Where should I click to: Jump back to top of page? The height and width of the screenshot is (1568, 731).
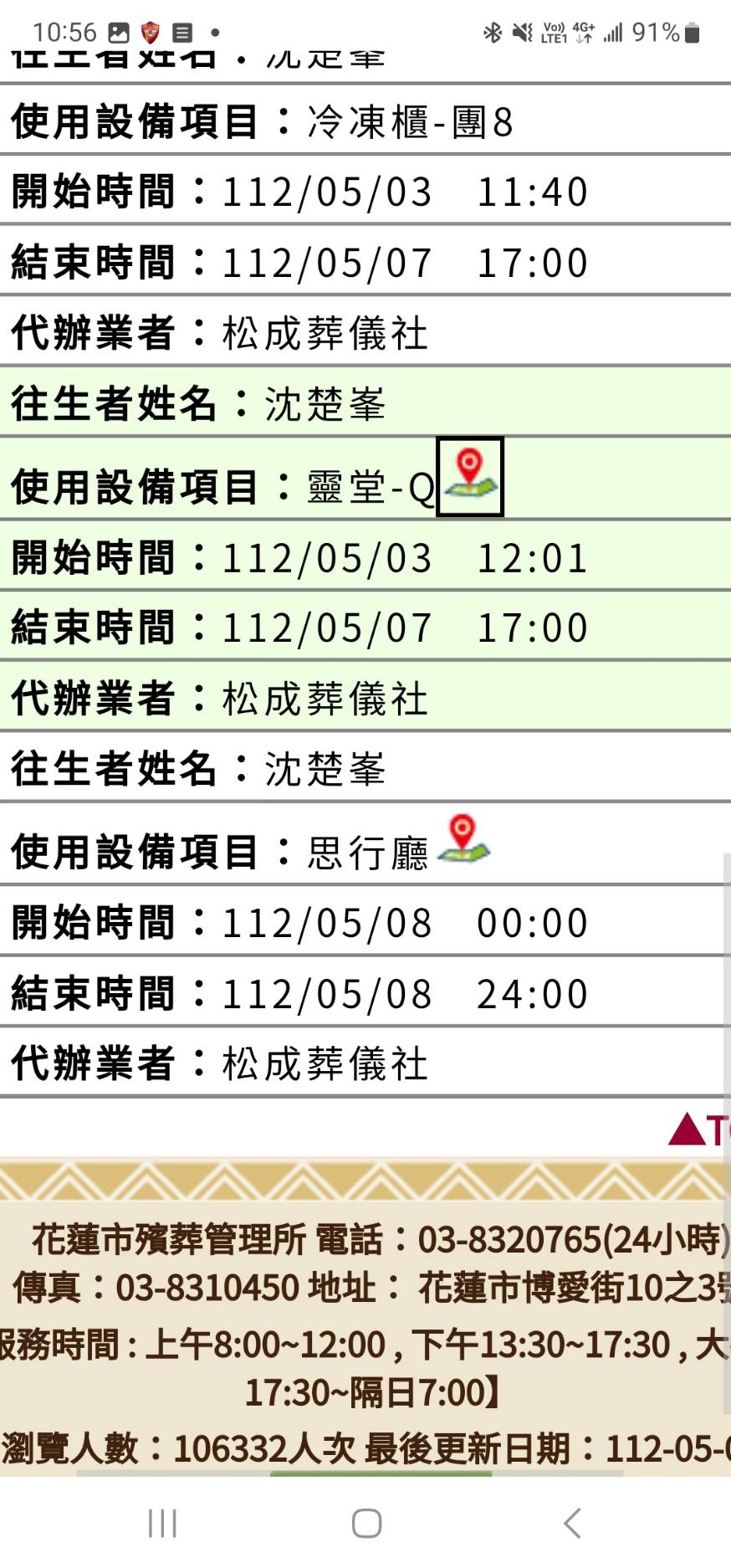[699, 1129]
